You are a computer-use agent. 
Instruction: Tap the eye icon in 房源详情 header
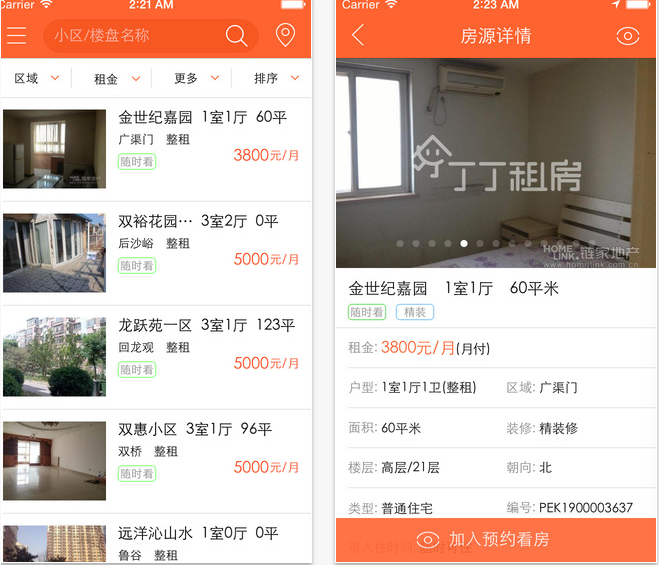point(627,36)
